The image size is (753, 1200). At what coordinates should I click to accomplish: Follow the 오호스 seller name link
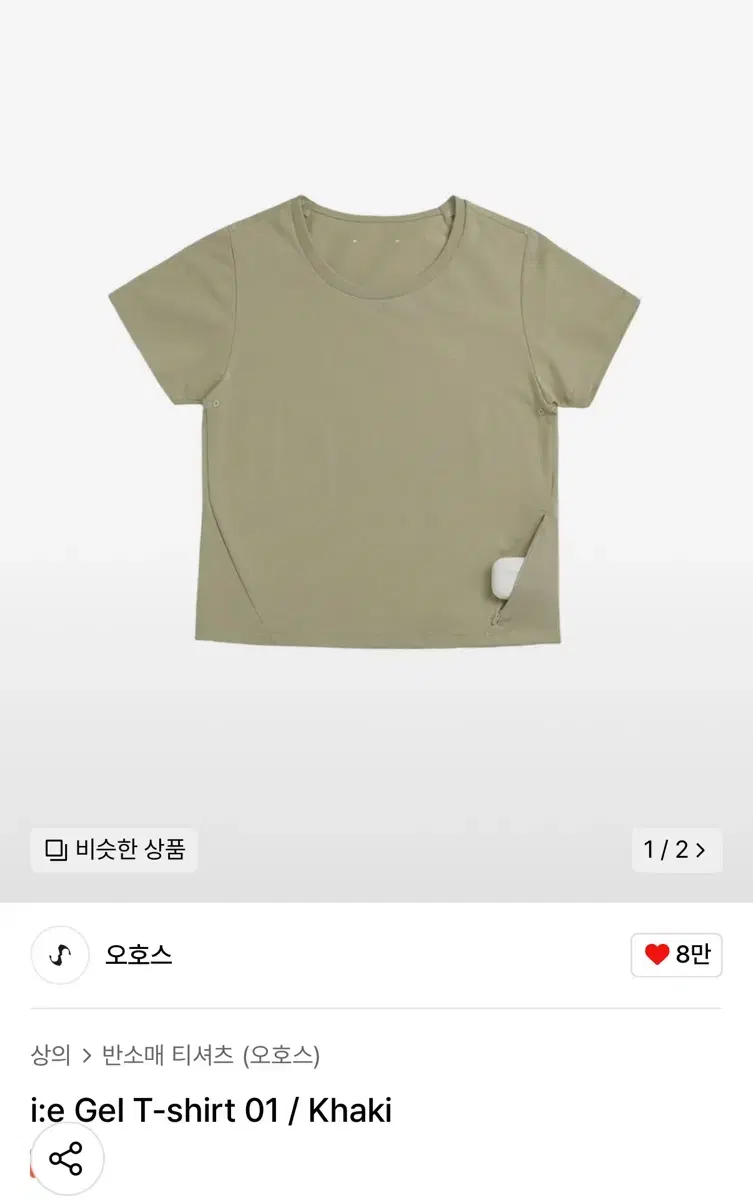click(x=137, y=955)
